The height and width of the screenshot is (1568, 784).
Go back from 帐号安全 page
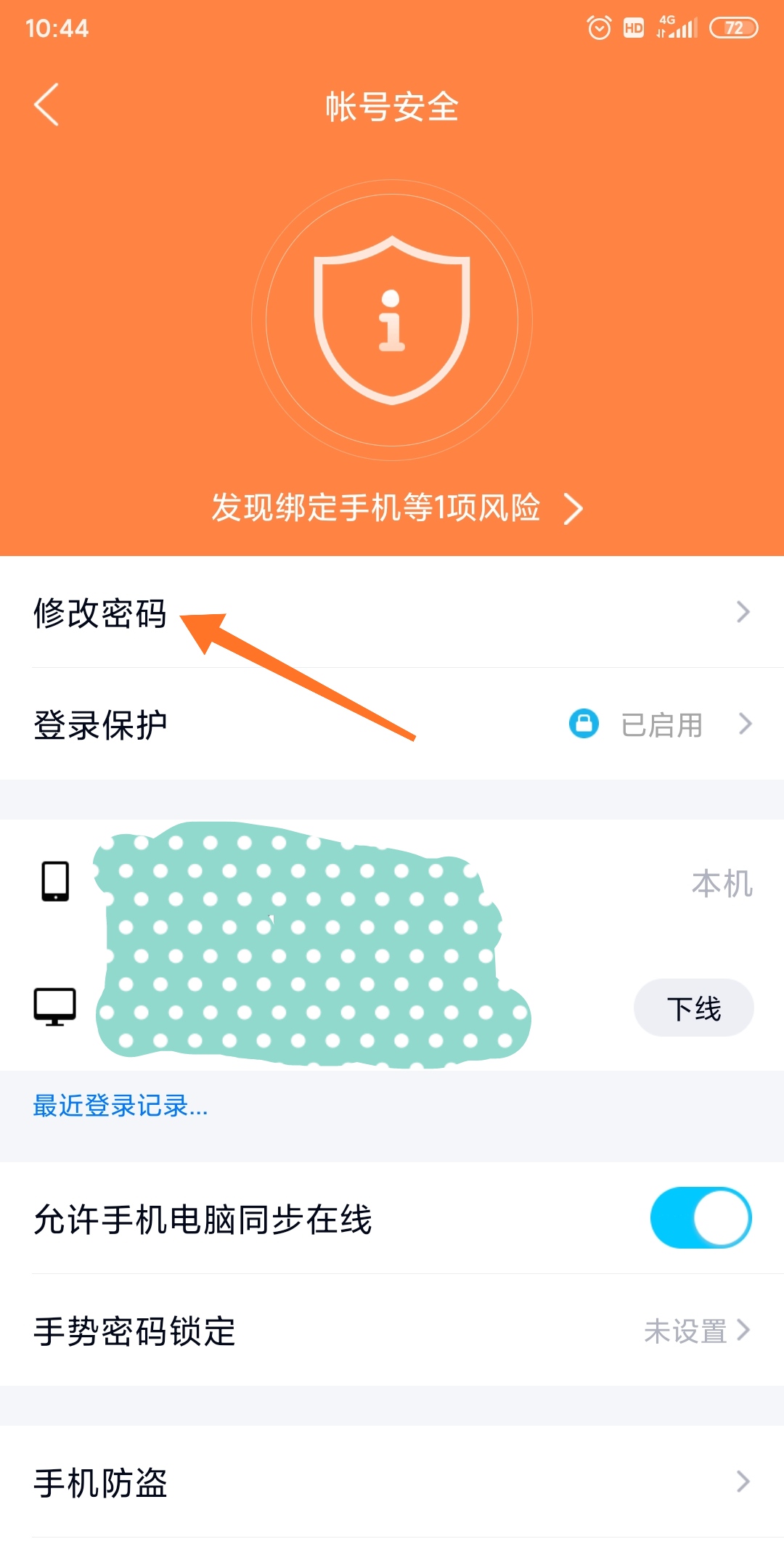click(46, 105)
